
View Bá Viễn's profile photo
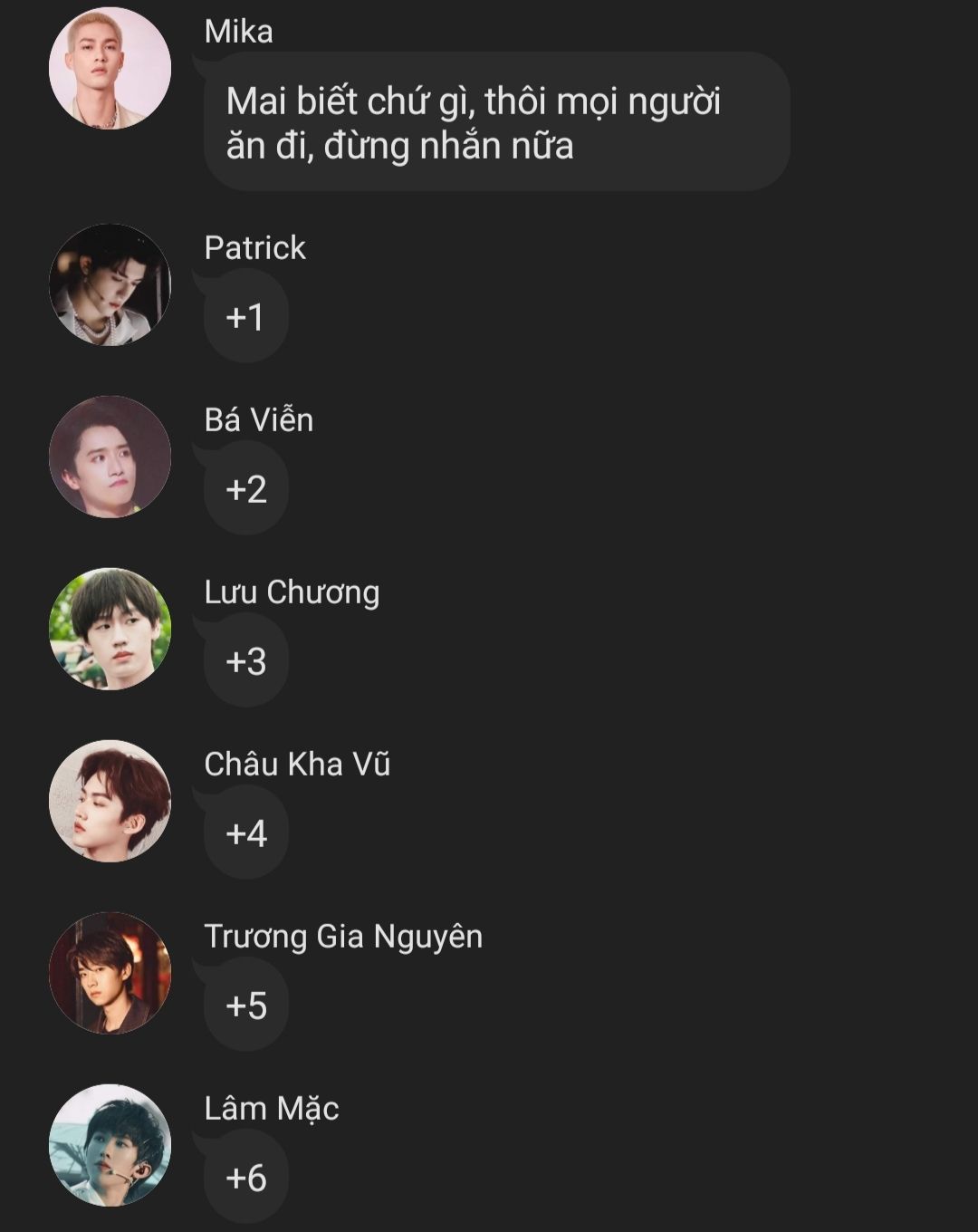(110, 457)
